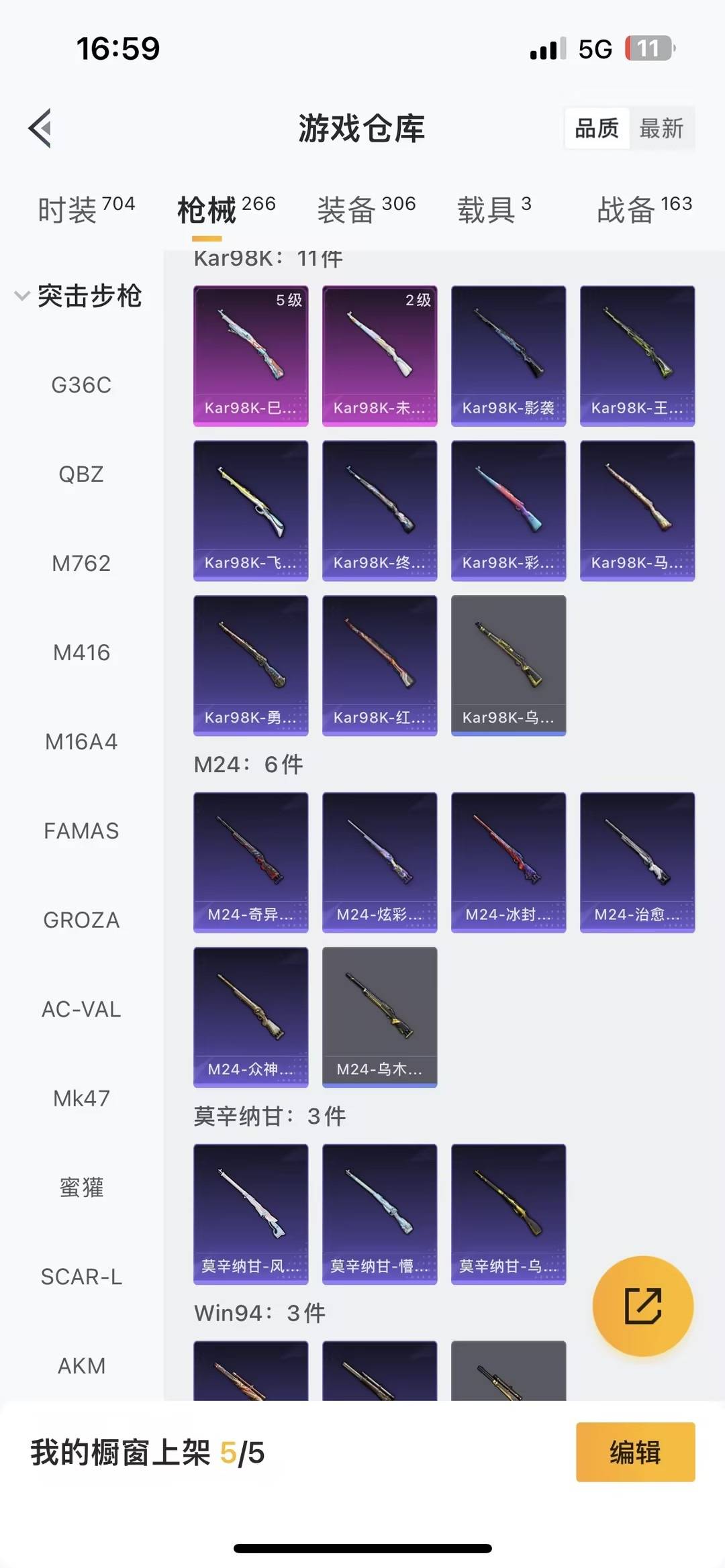Viewport: 725px width, 1568px height.
Task: Sort inventory by 品质
Action: tap(597, 128)
